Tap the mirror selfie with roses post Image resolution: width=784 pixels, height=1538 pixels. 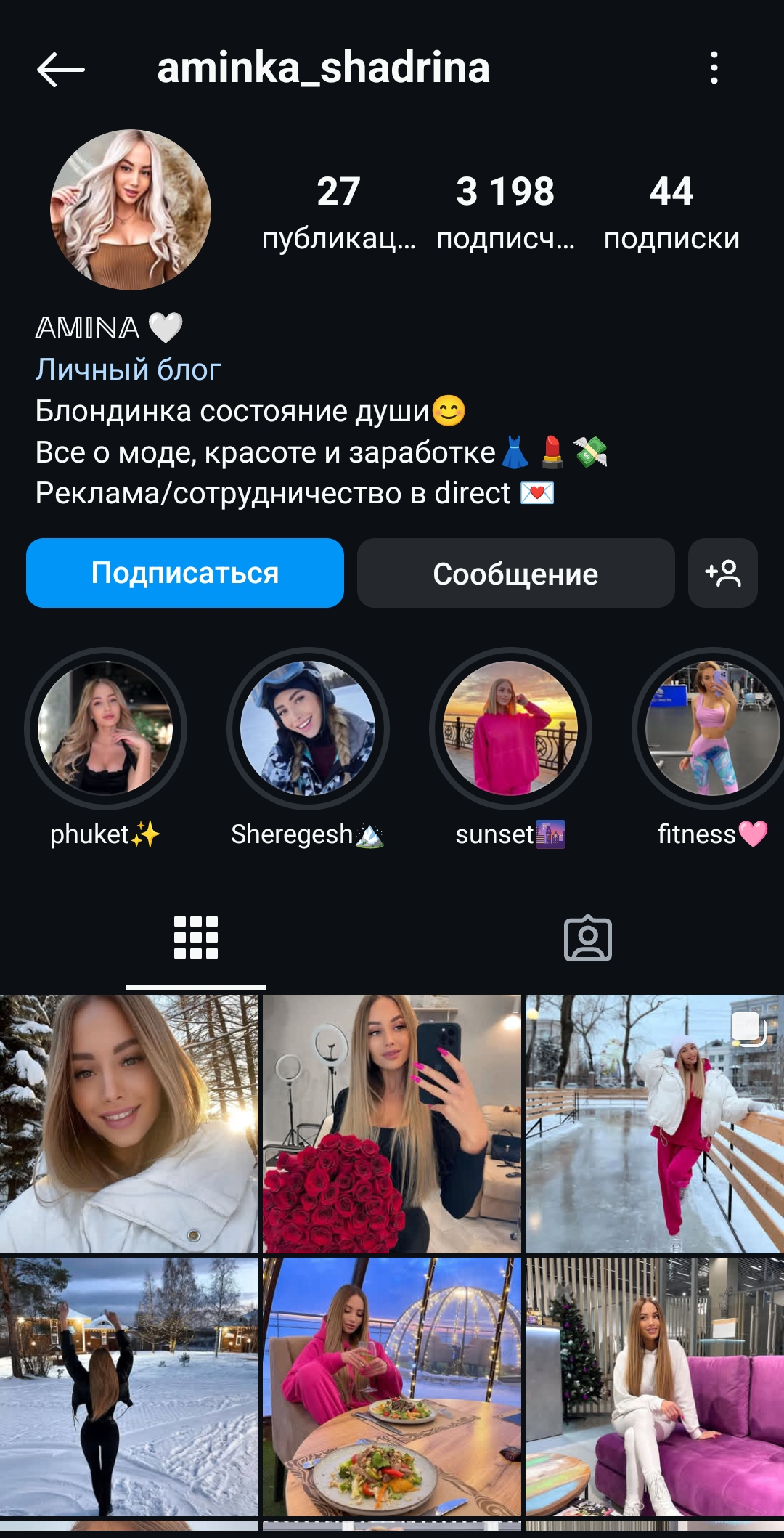coord(392,1122)
